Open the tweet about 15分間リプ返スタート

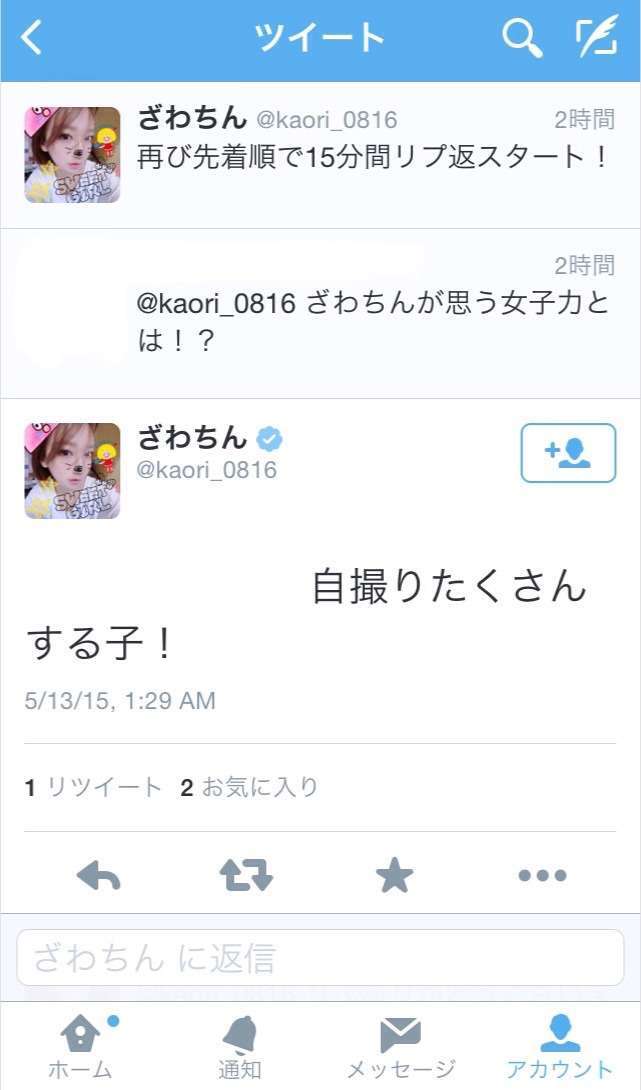pyautogui.click(x=372, y=157)
